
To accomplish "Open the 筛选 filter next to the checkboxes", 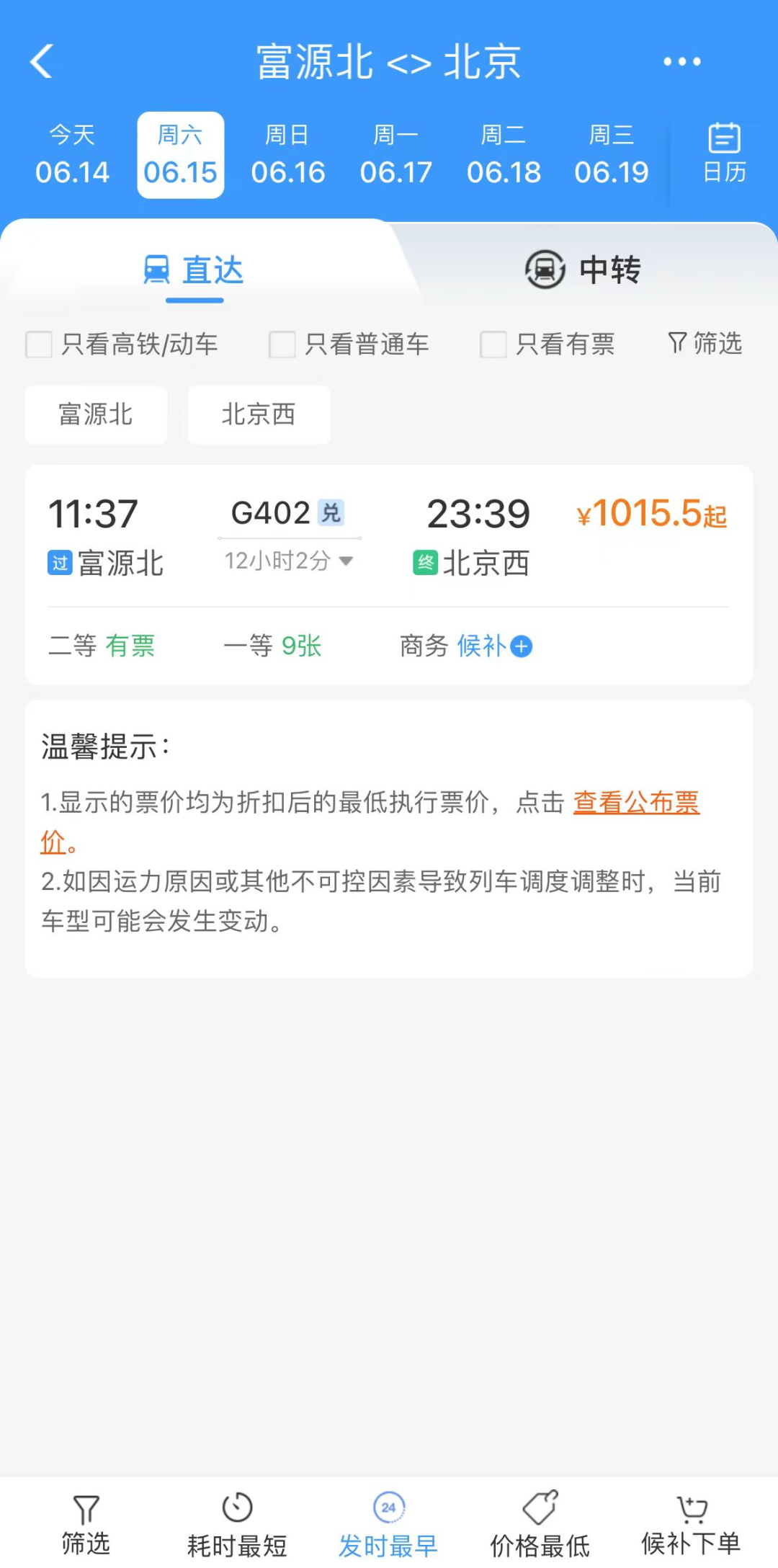I will click(x=705, y=344).
